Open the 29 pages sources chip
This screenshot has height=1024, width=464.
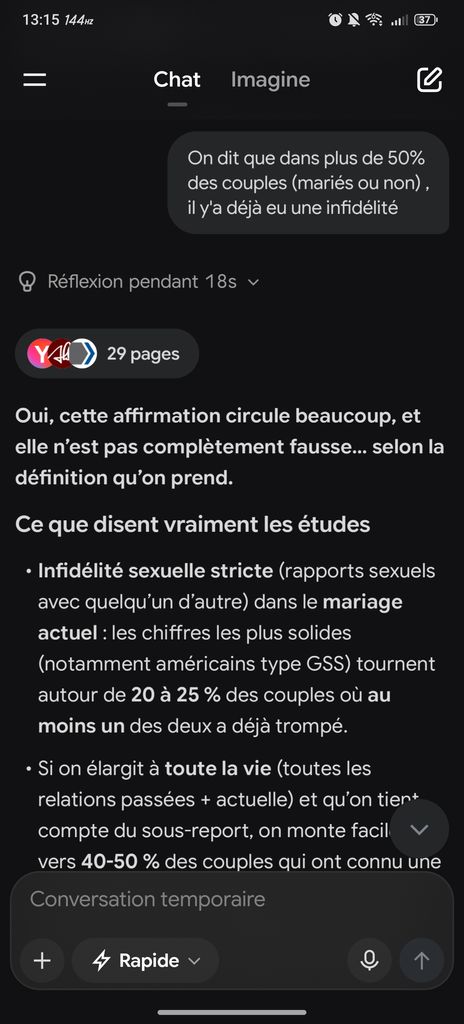click(x=107, y=353)
